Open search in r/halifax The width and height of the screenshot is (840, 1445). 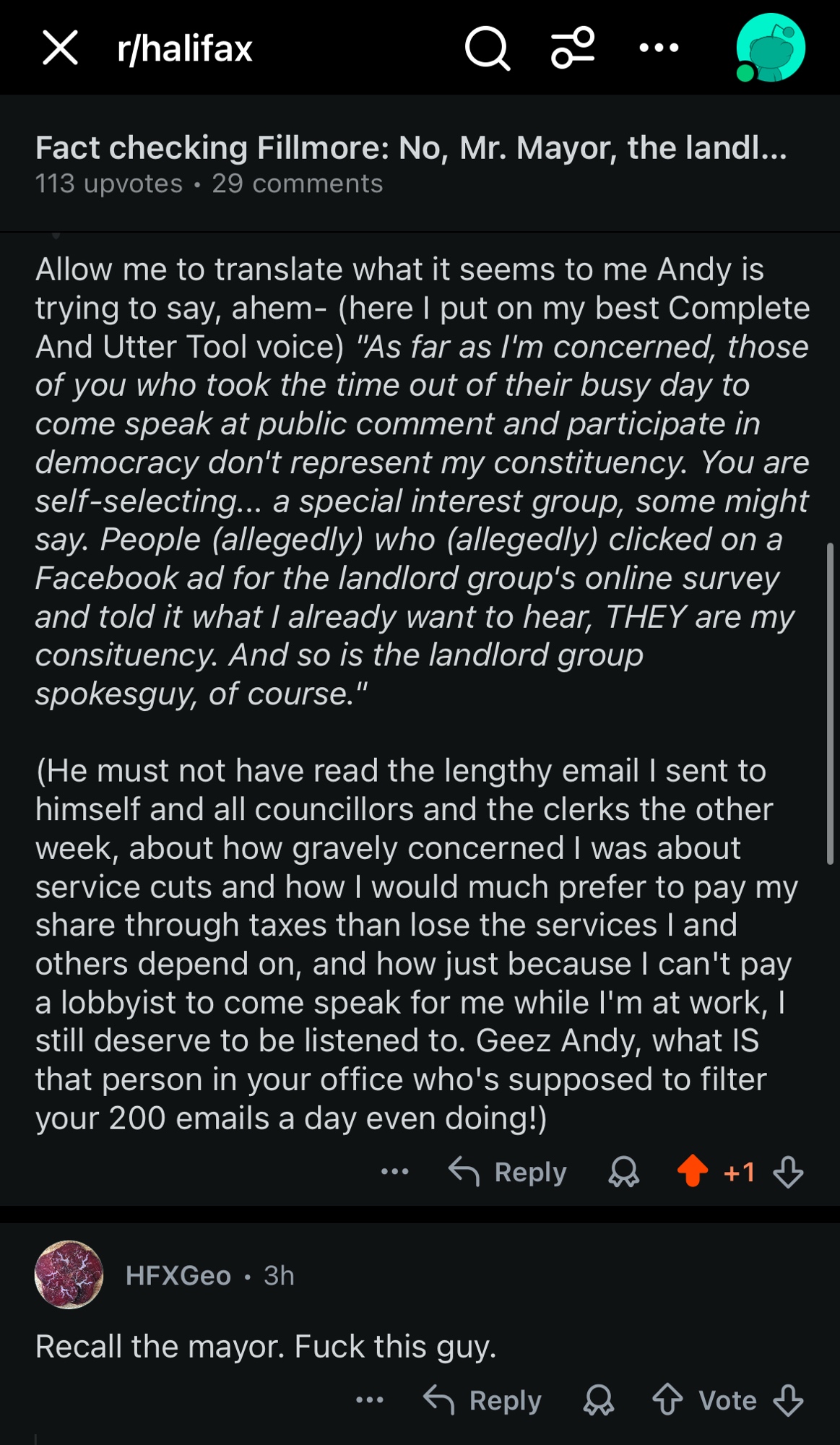pos(488,48)
